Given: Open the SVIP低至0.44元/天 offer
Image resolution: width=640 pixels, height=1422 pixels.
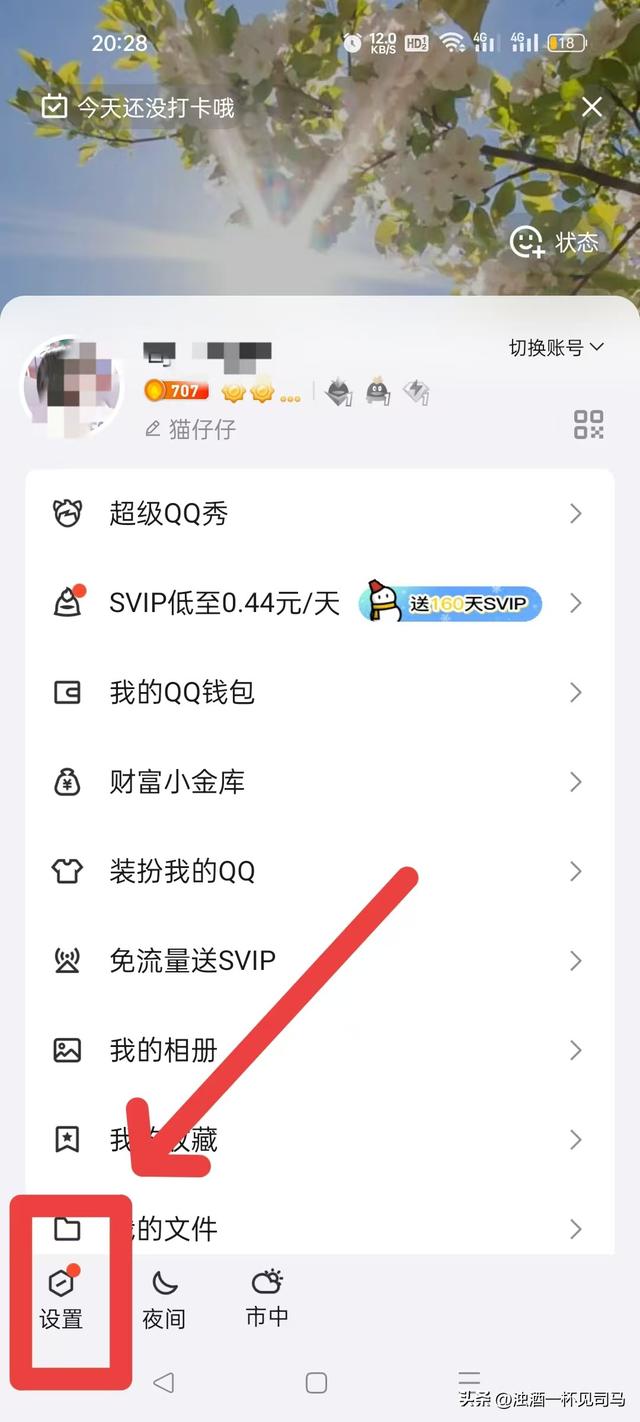Looking at the screenshot, I should 318,603.
